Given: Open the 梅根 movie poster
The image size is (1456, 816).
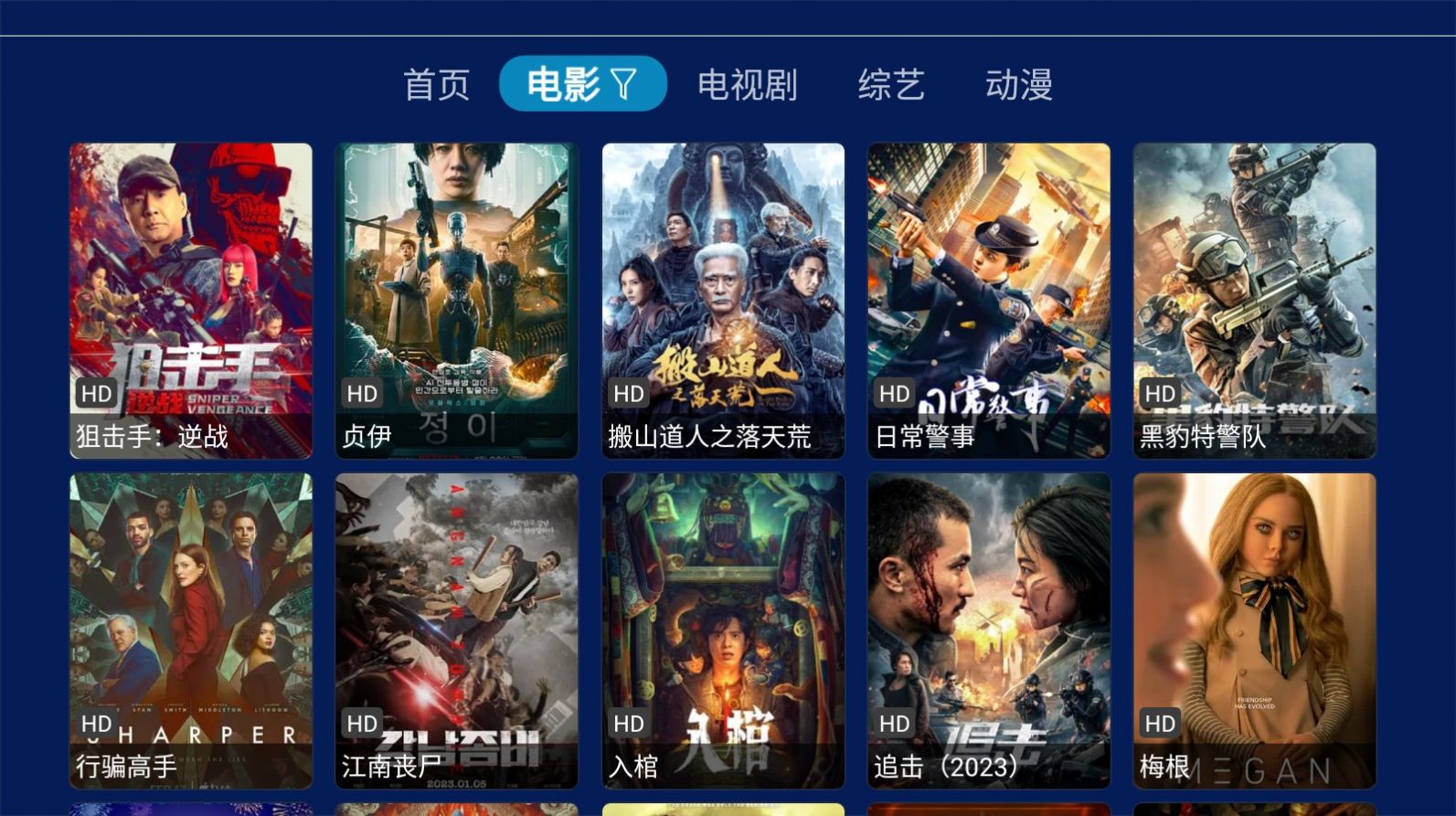Looking at the screenshot, I should [x=1255, y=630].
